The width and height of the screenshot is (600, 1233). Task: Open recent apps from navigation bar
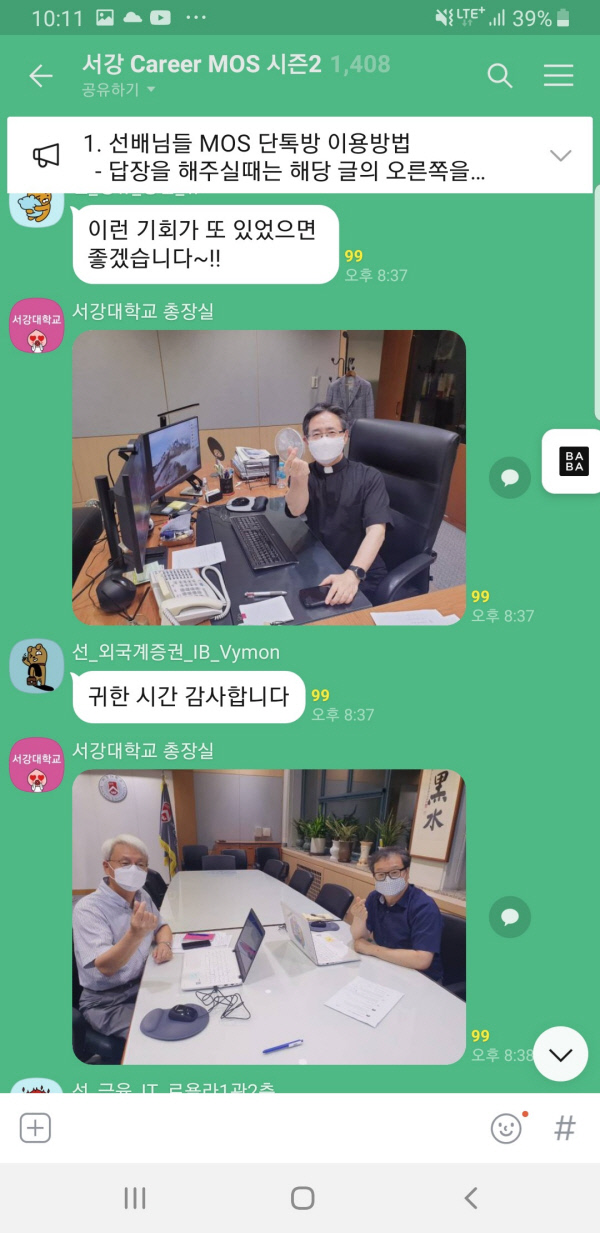(x=135, y=1198)
